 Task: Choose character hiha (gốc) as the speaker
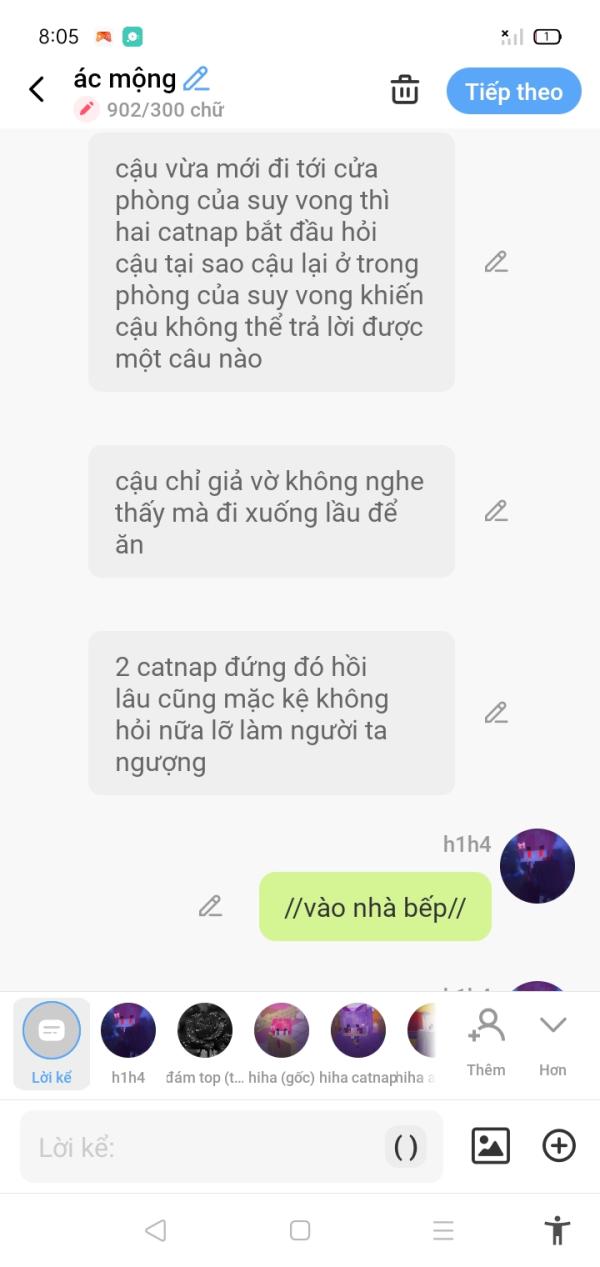coord(281,1043)
